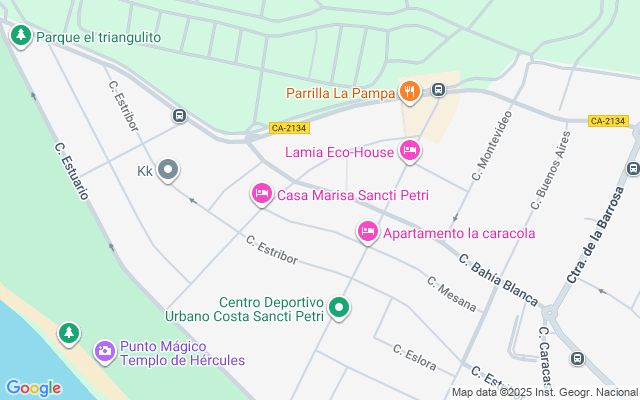Image resolution: width=640 pixels, height=400 pixels.
Task: Select the Parrilla La Pampa restaurant pin
Action: tap(409, 93)
